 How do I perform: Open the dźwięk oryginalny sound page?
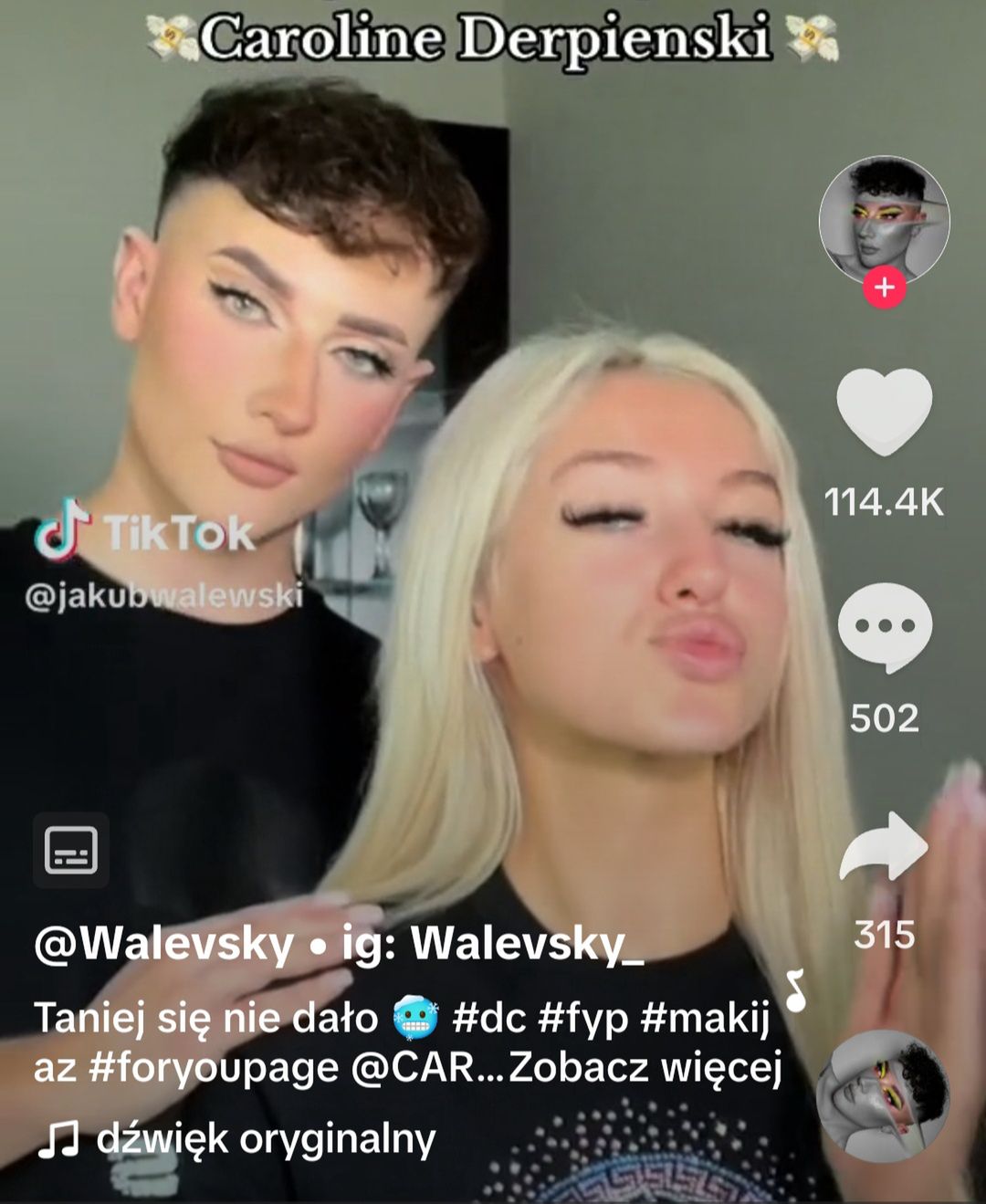(x=265, y=1138)
